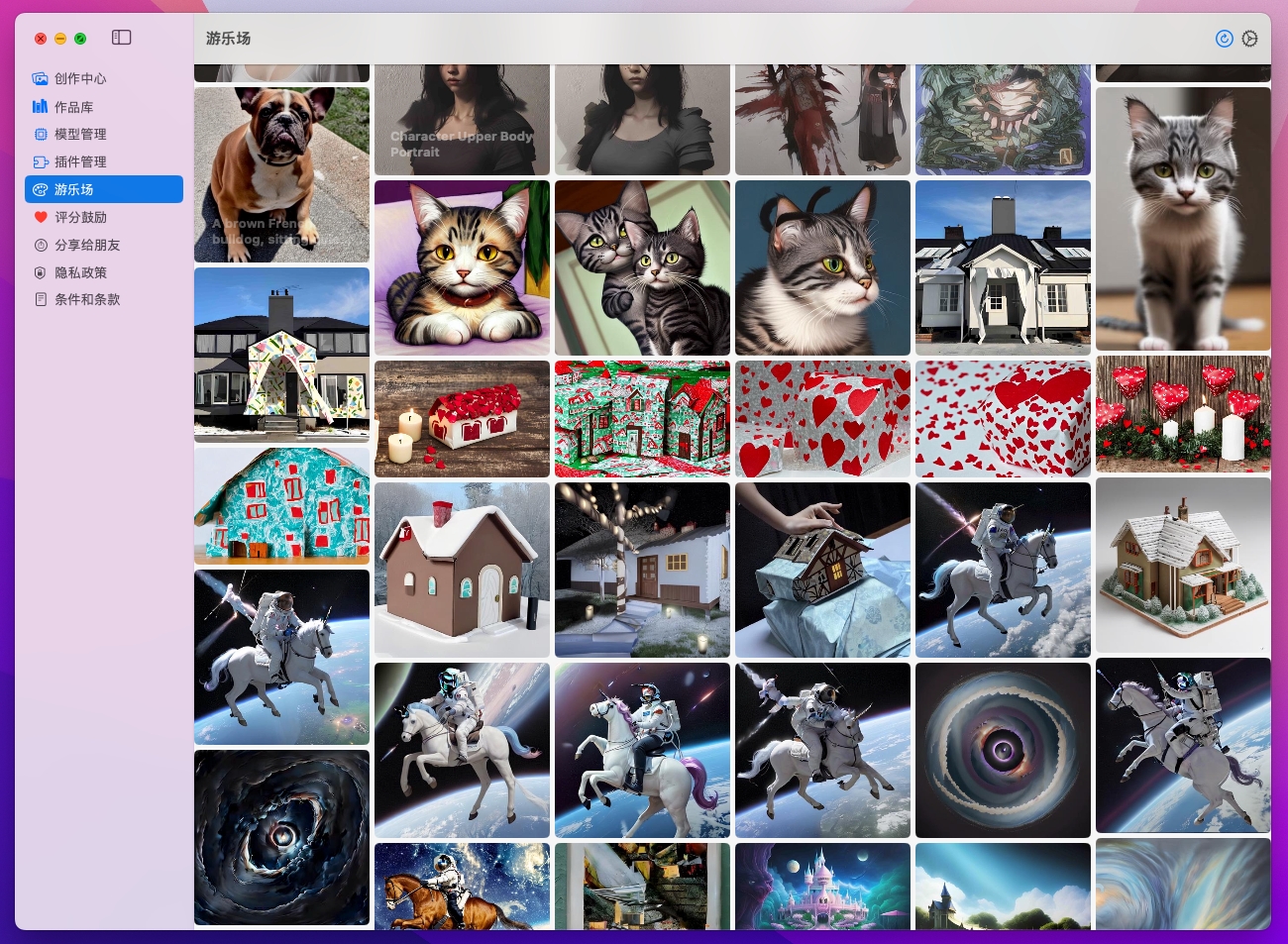Select the red hearts with candles image
1288x944 pixels.
(x=1183, y=414)
